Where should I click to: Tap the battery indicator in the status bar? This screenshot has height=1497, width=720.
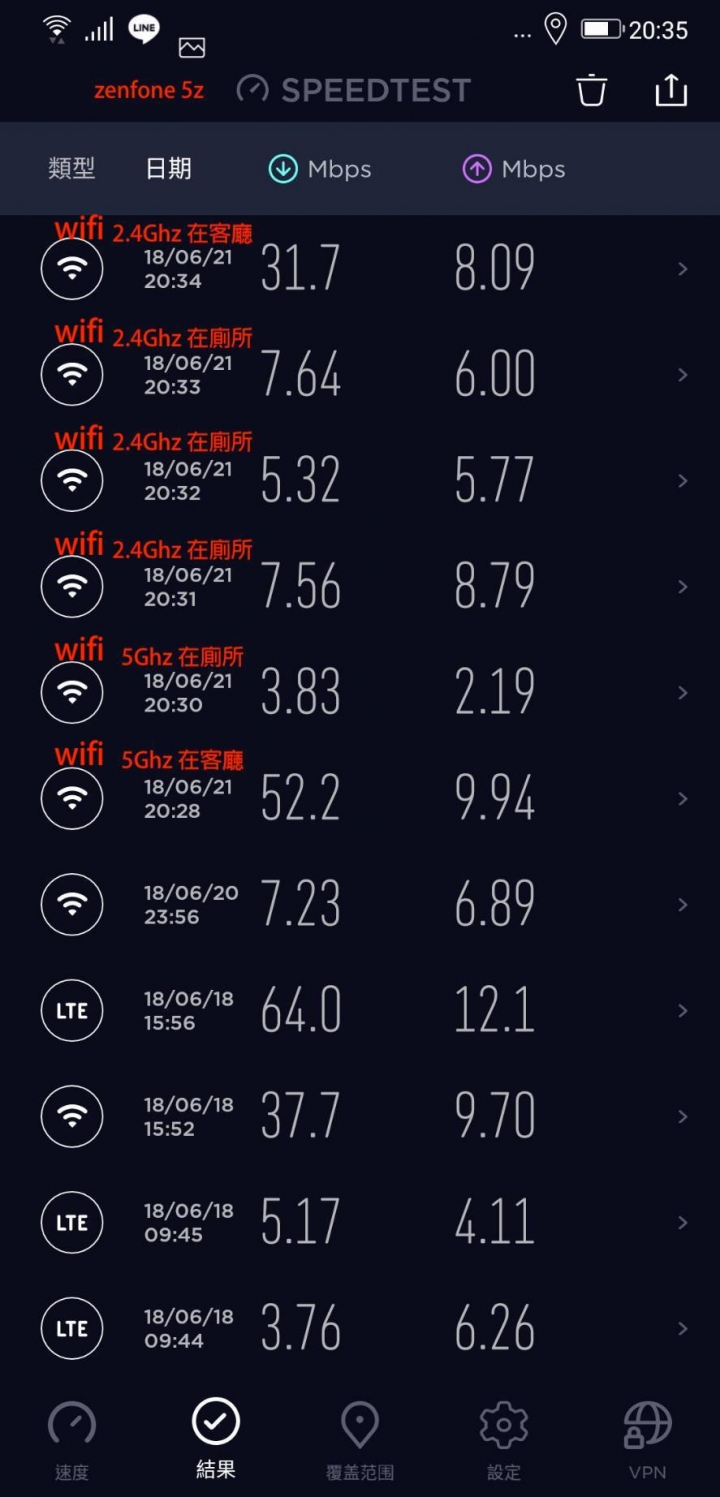point(601,28)
